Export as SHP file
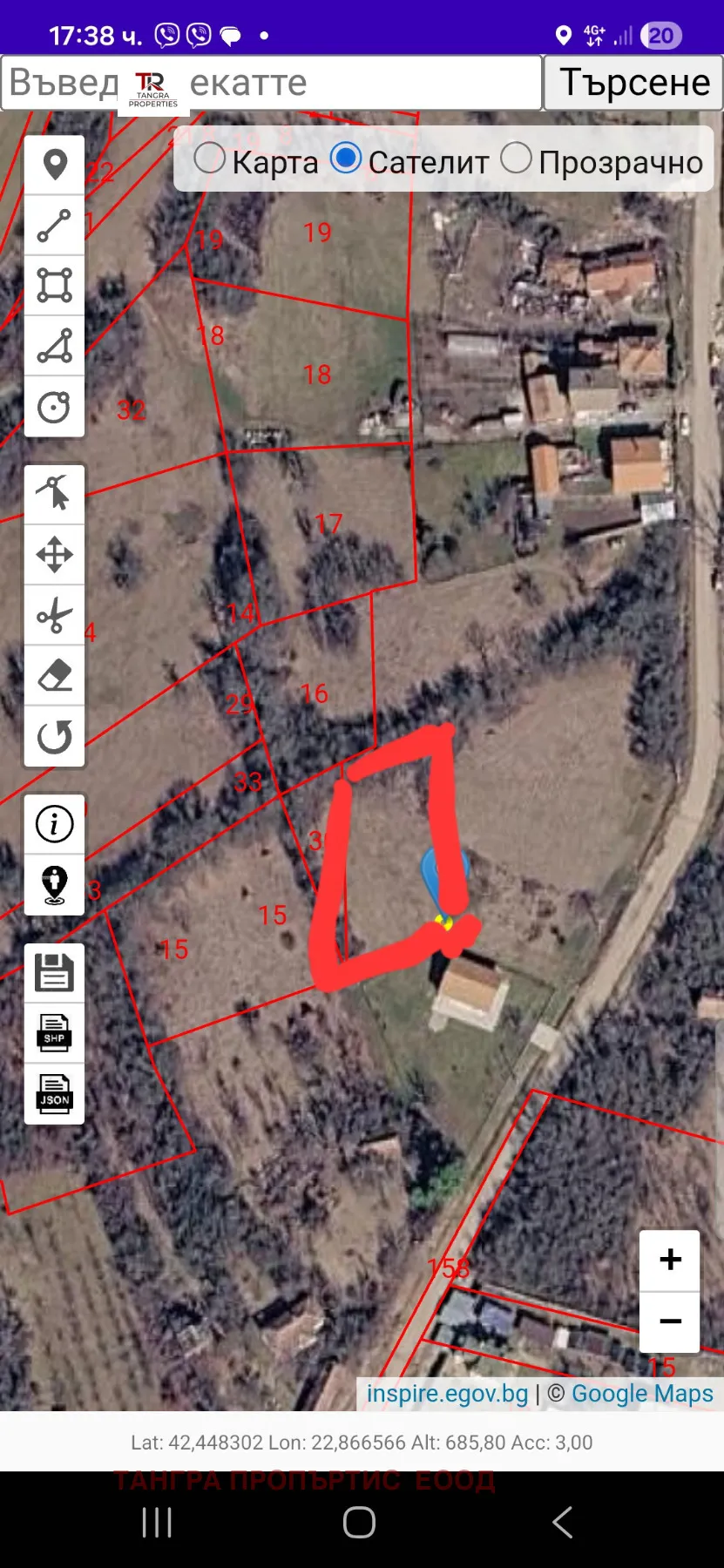 pos(55,1033)
